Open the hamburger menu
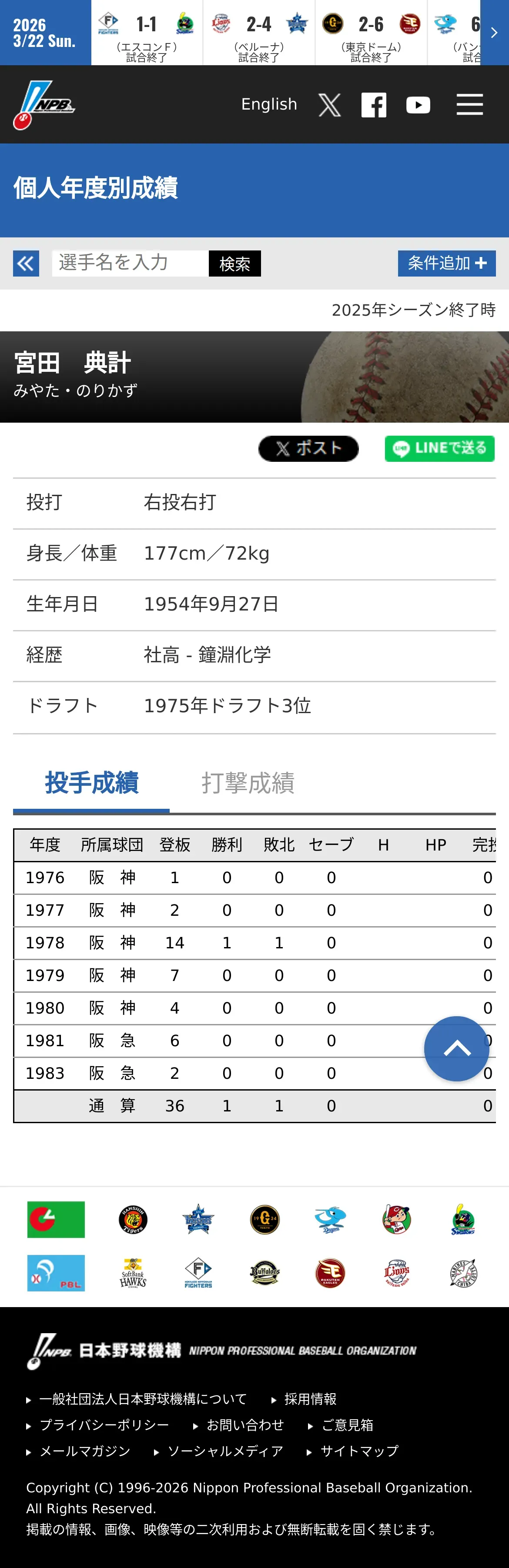The width and height of the screenshot is (509, 1568). pos(469,105)
